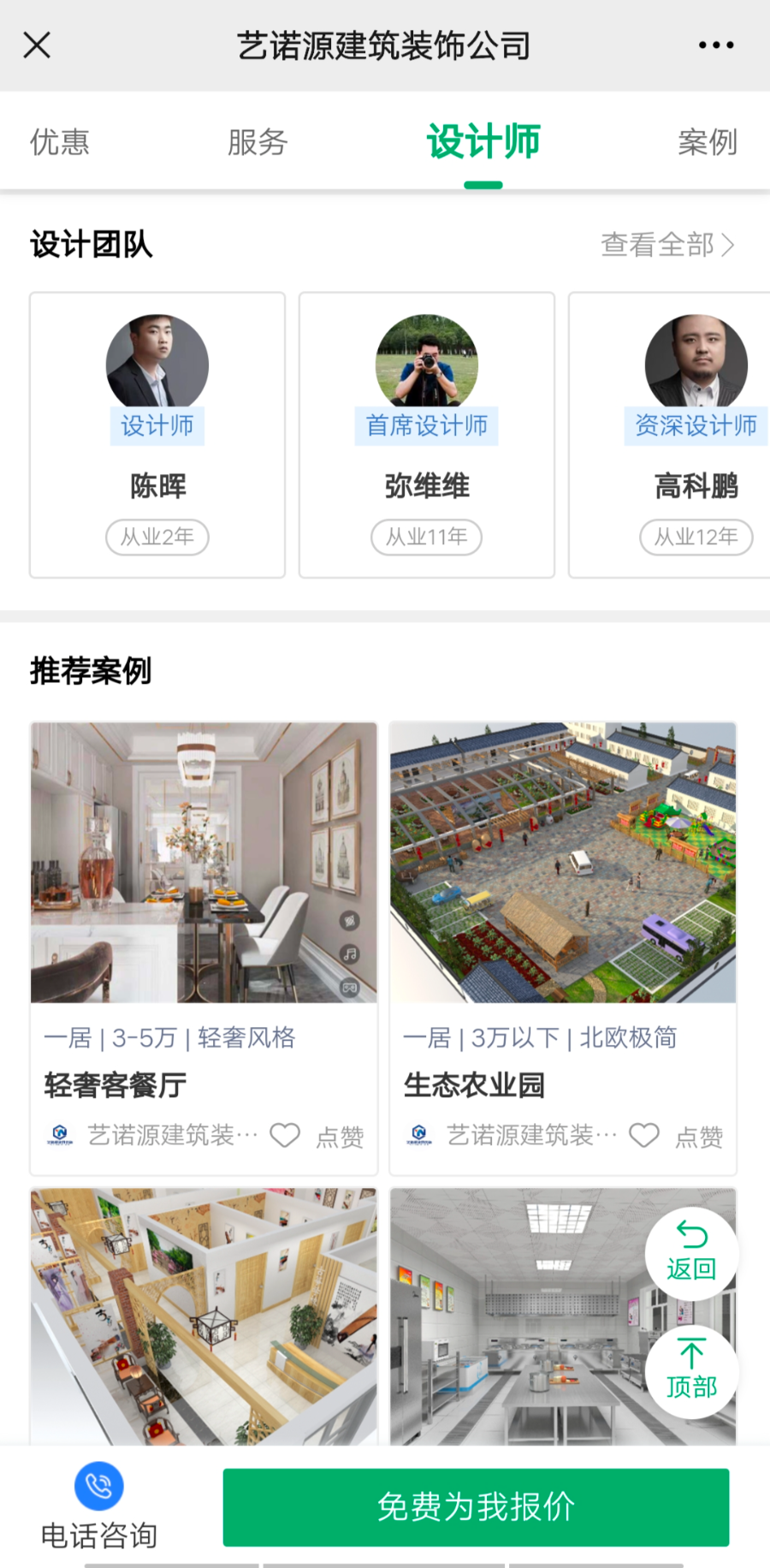Open the three-dot overflow menu
The image size is (770, 1568).
tap(715, 45)
